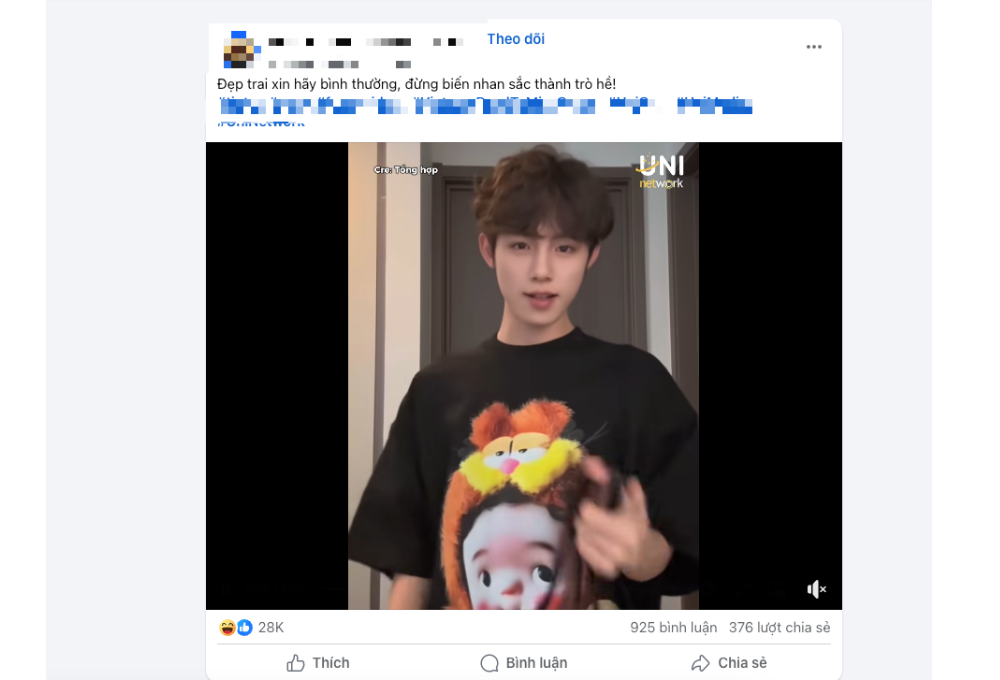
Task: See the 376 lượt chia sẻ list
Action: [779, 628]
